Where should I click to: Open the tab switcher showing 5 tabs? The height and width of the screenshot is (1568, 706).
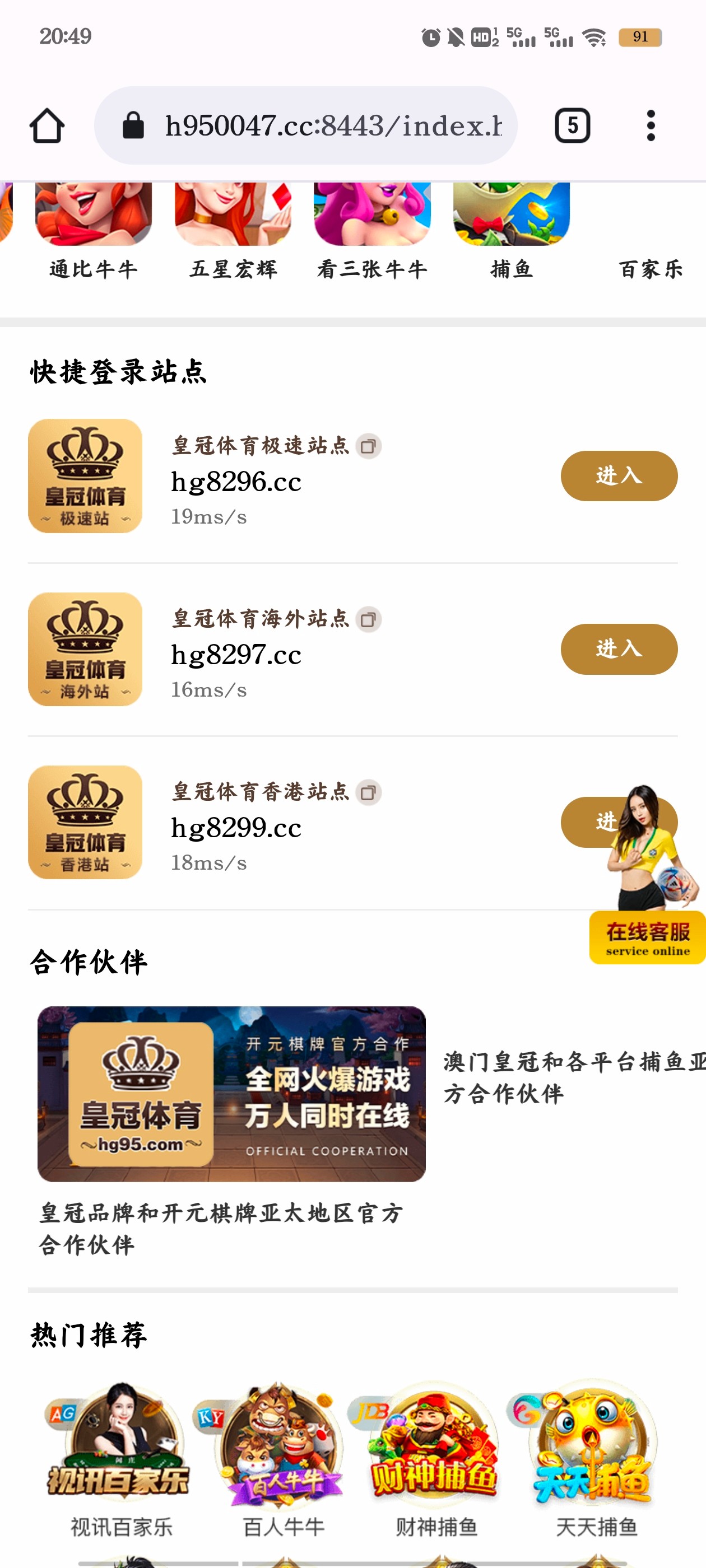(x=572, y=126)
